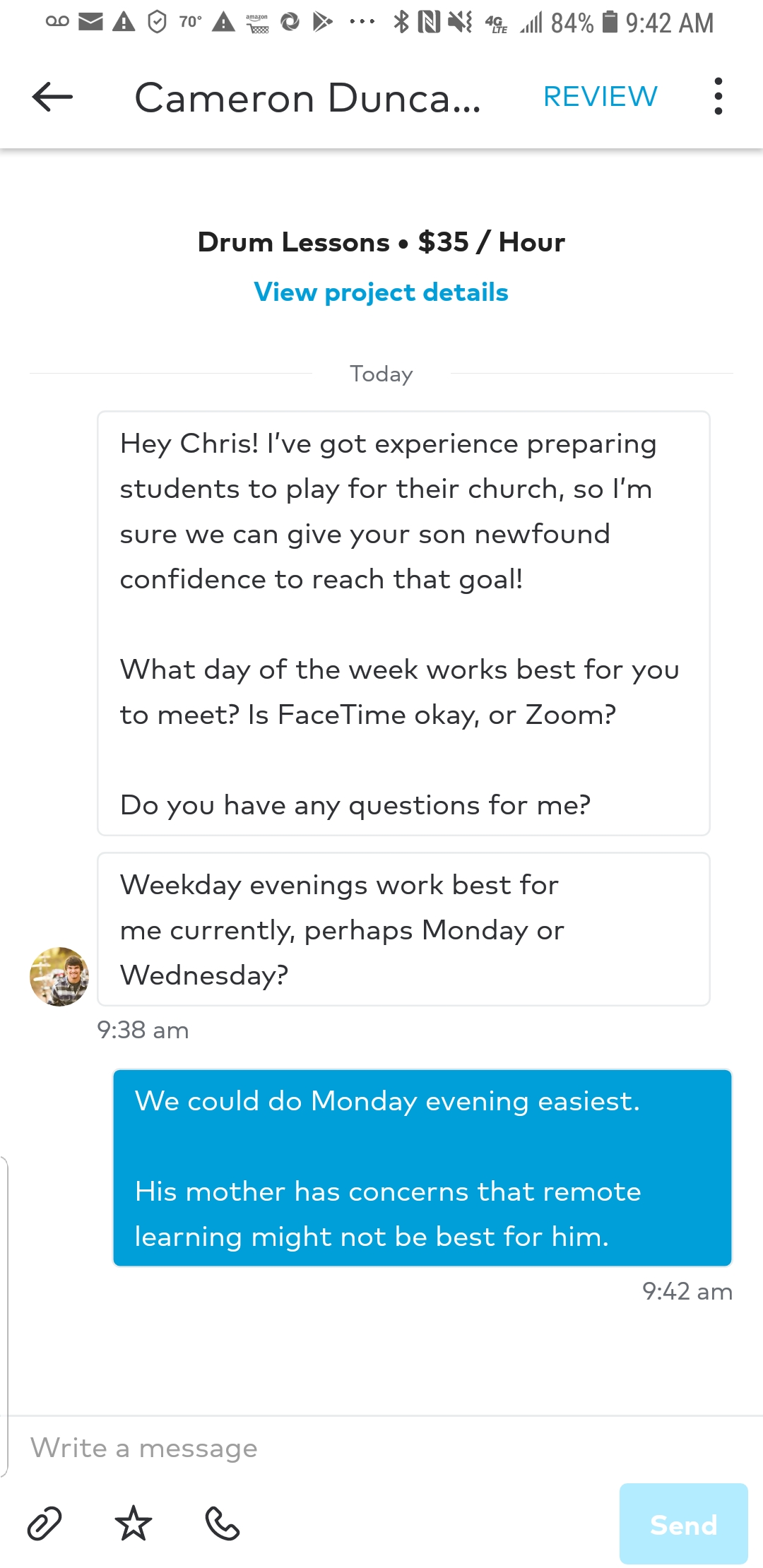
Task: Tap the star icon
Action: coord(134,1523)
